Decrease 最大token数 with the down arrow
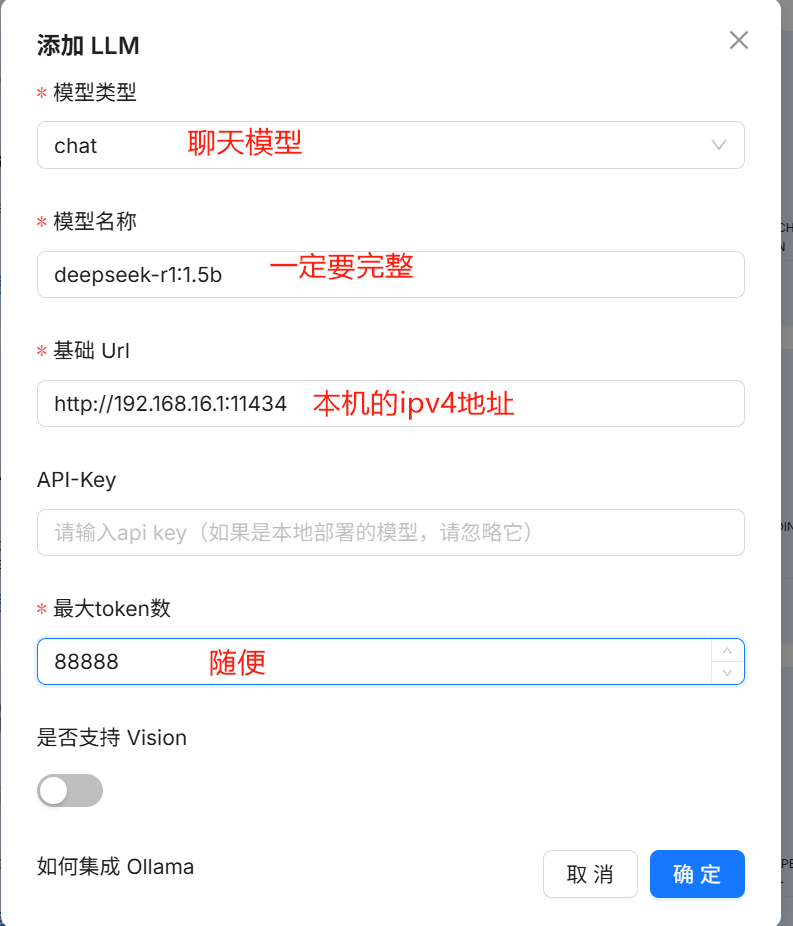793x926 pixels. click(x=727, y=673)
